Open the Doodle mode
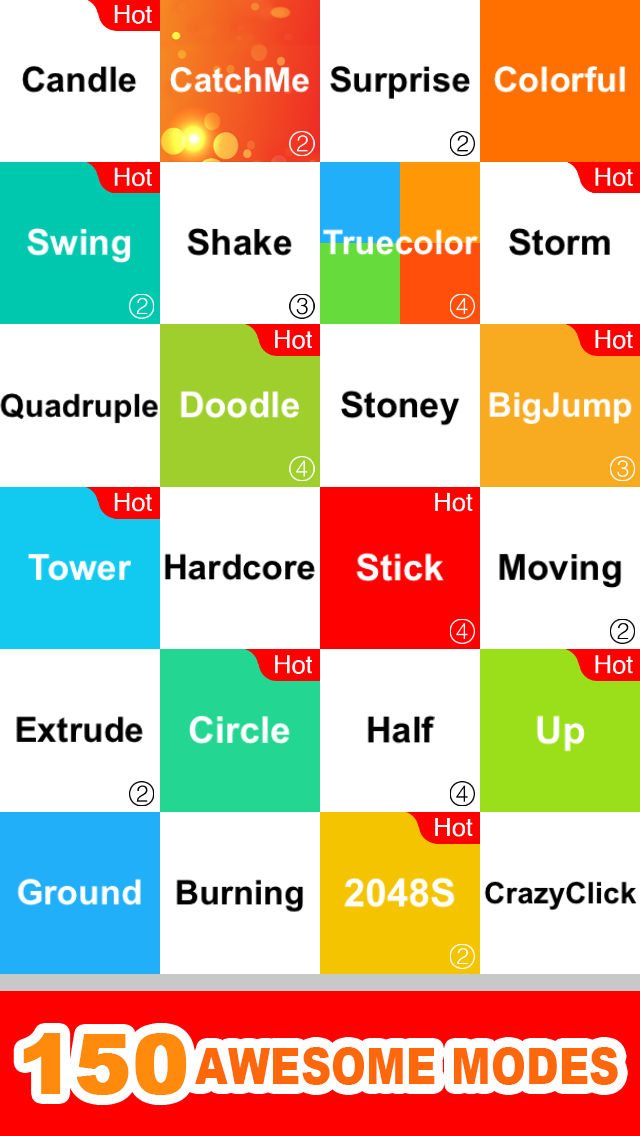Screen dimensions: 640x1136 coord(240,405)
